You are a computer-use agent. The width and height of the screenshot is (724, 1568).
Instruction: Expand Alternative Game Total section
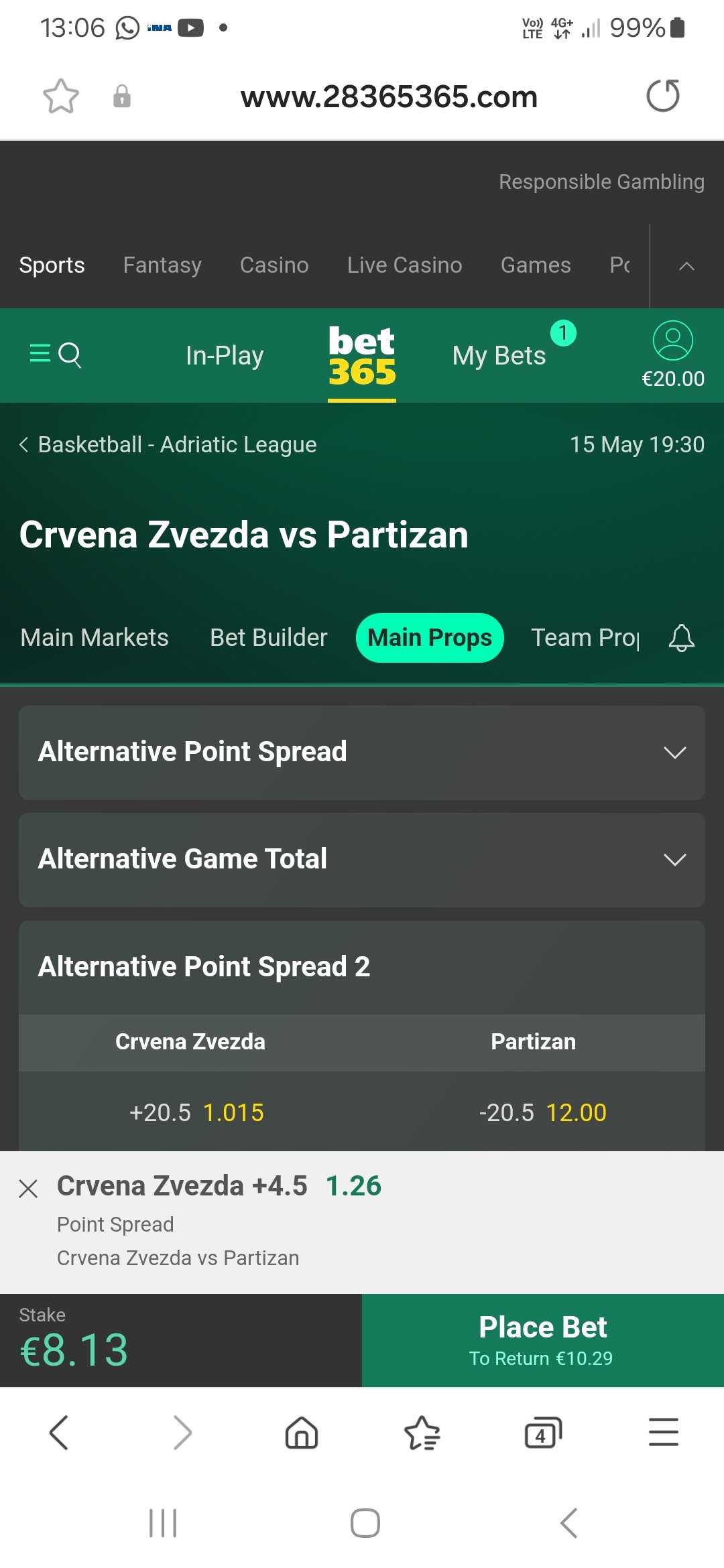[362, 860]
